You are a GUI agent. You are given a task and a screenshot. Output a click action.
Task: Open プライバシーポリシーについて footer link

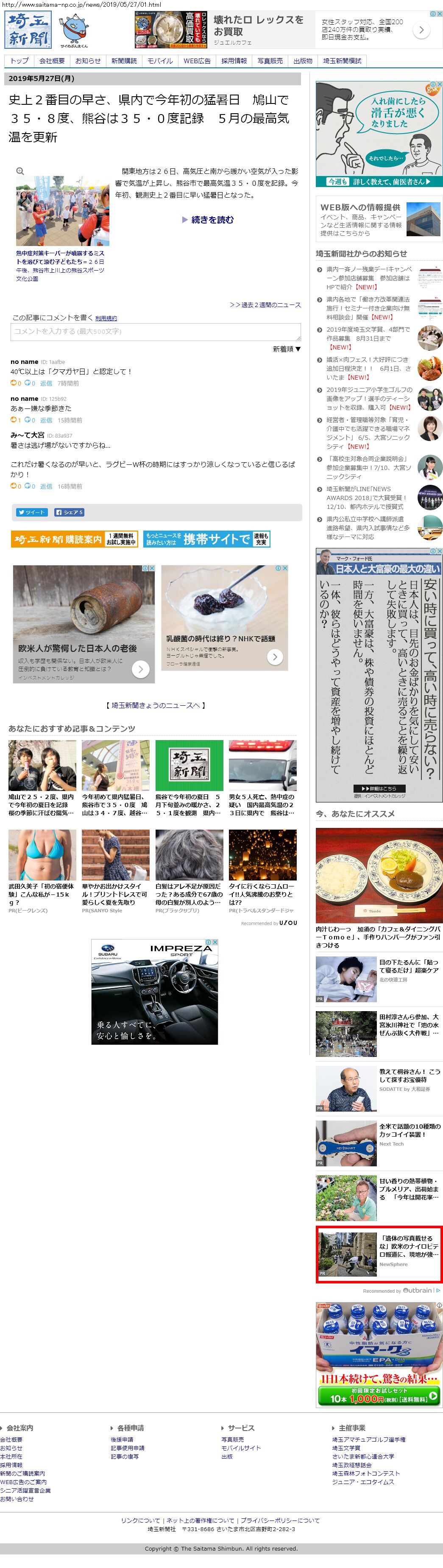tap(279, 1520)
